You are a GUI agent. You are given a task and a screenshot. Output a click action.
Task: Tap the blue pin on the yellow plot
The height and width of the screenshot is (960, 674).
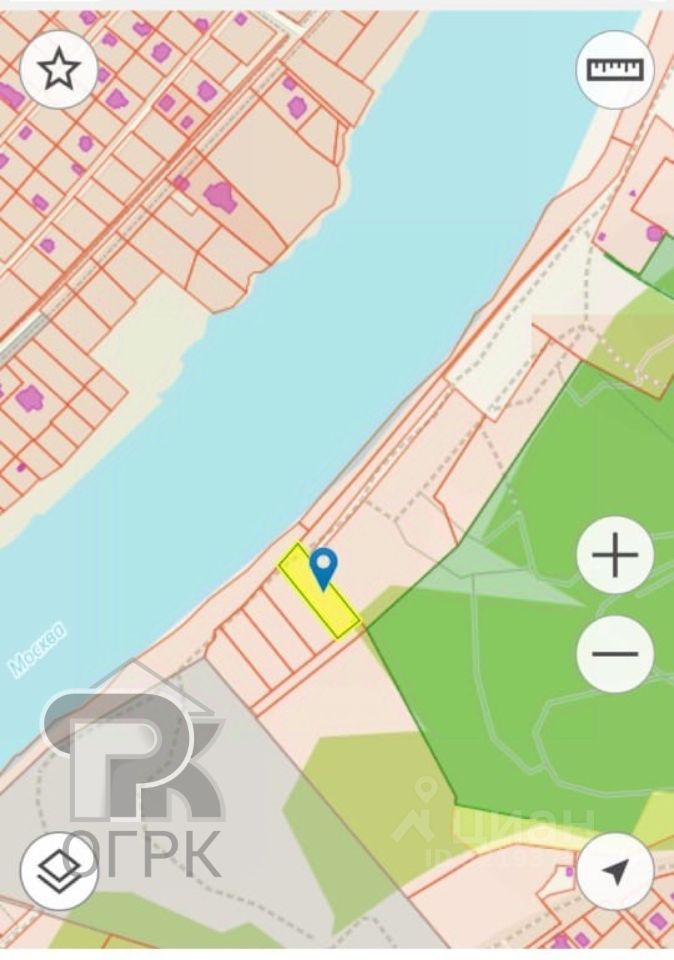[323, 568]
